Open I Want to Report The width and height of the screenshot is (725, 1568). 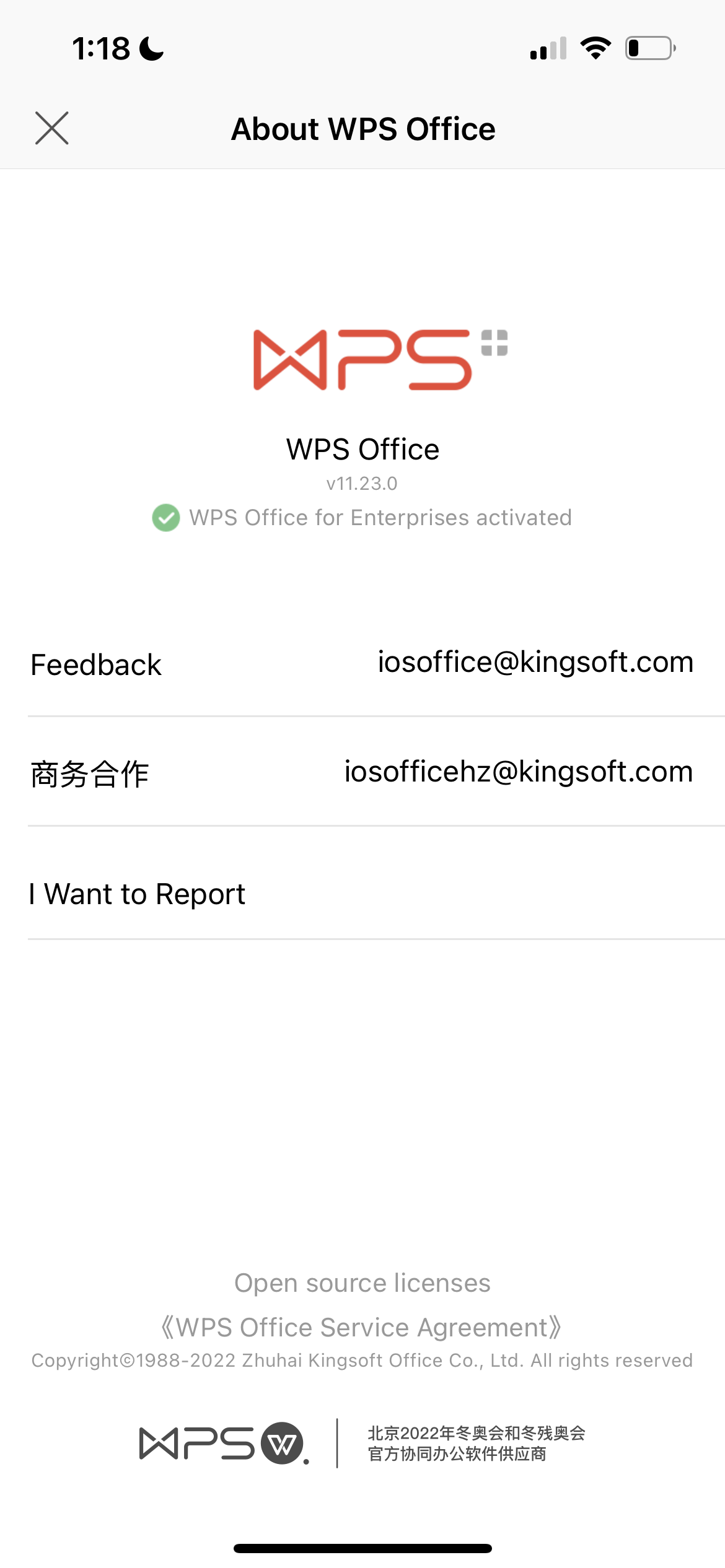click(362, 894)
